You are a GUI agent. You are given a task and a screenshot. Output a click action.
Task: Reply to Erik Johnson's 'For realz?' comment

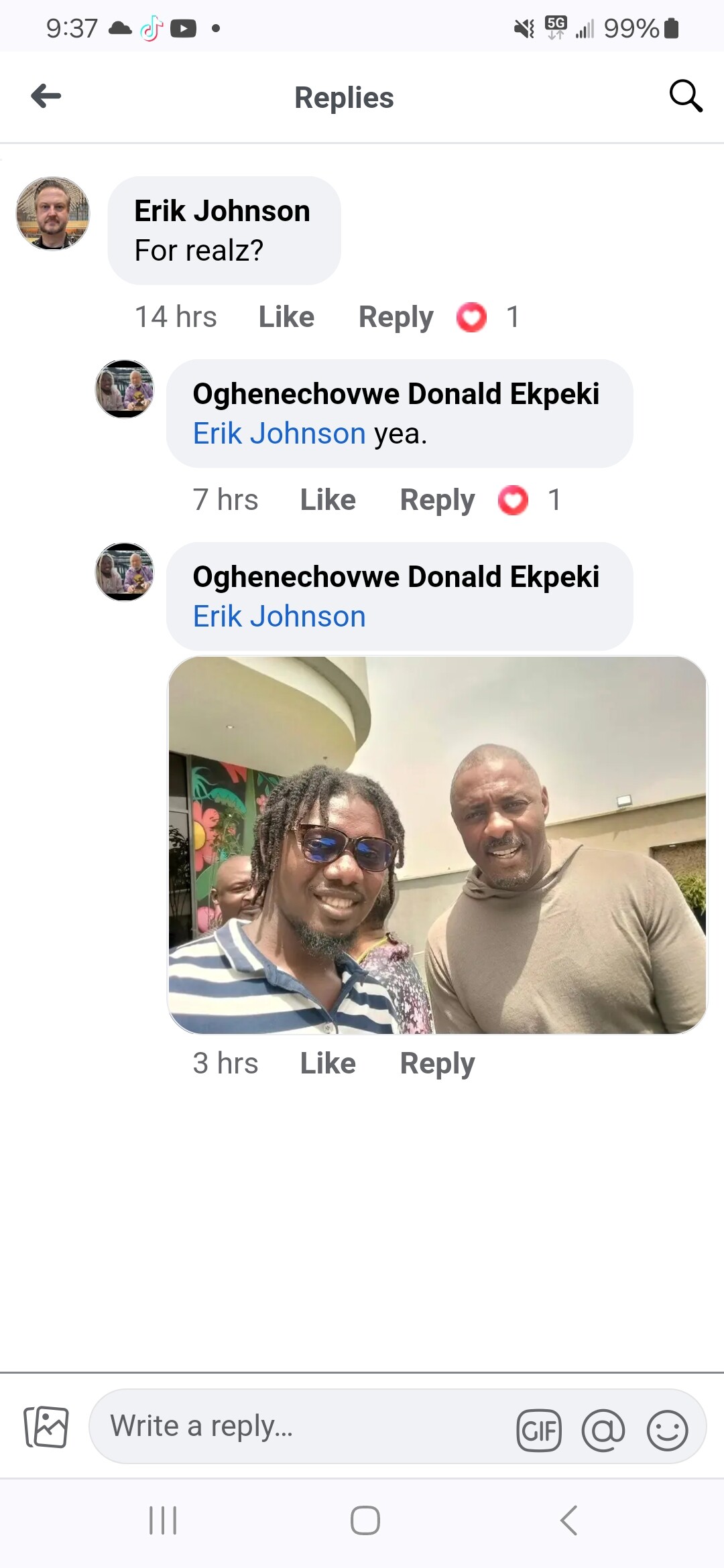tap(396, 317)
